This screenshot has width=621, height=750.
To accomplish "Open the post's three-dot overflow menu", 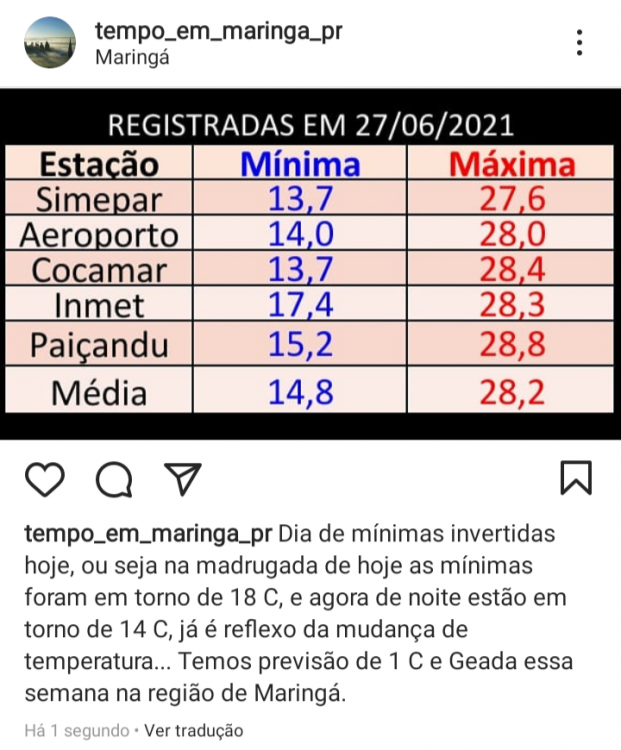I will pyautogui.click(x=579, y=43).
